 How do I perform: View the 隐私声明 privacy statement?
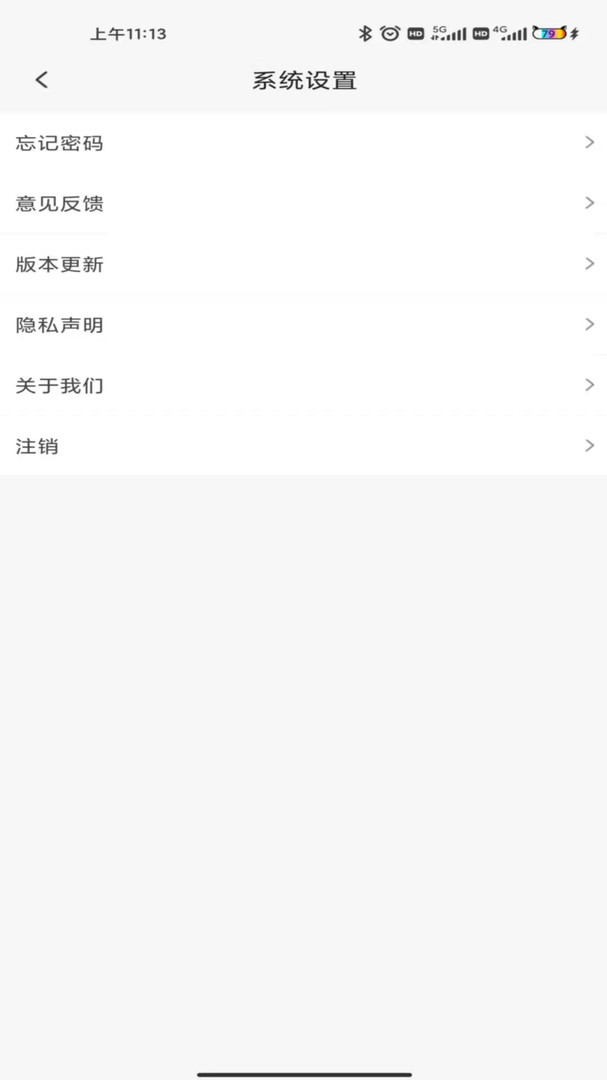point(303,324)
